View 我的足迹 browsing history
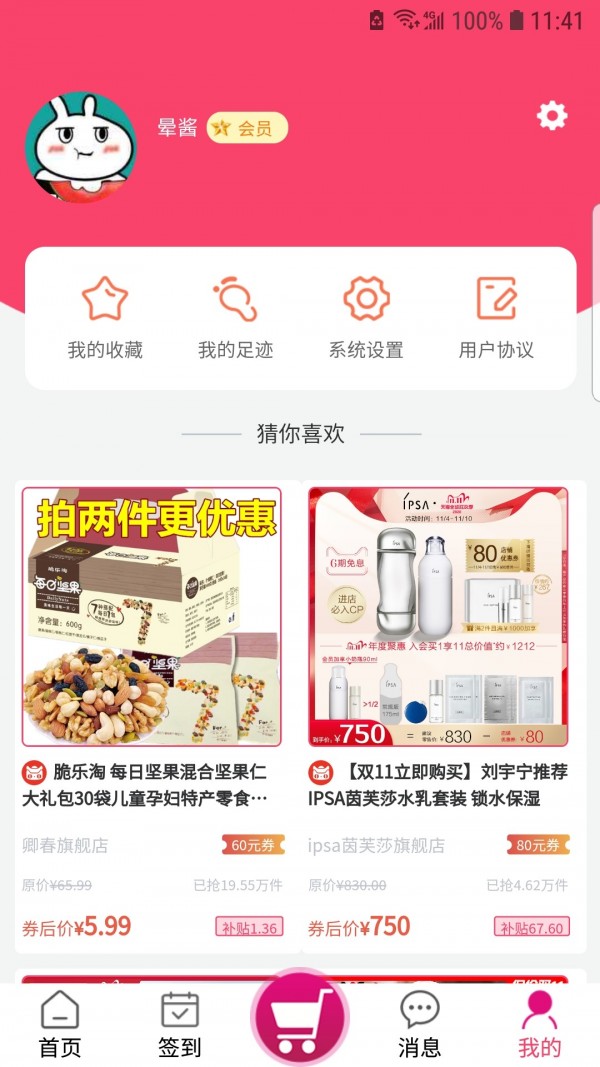Viewport: 600px width, 1067px height. [235, 318]
